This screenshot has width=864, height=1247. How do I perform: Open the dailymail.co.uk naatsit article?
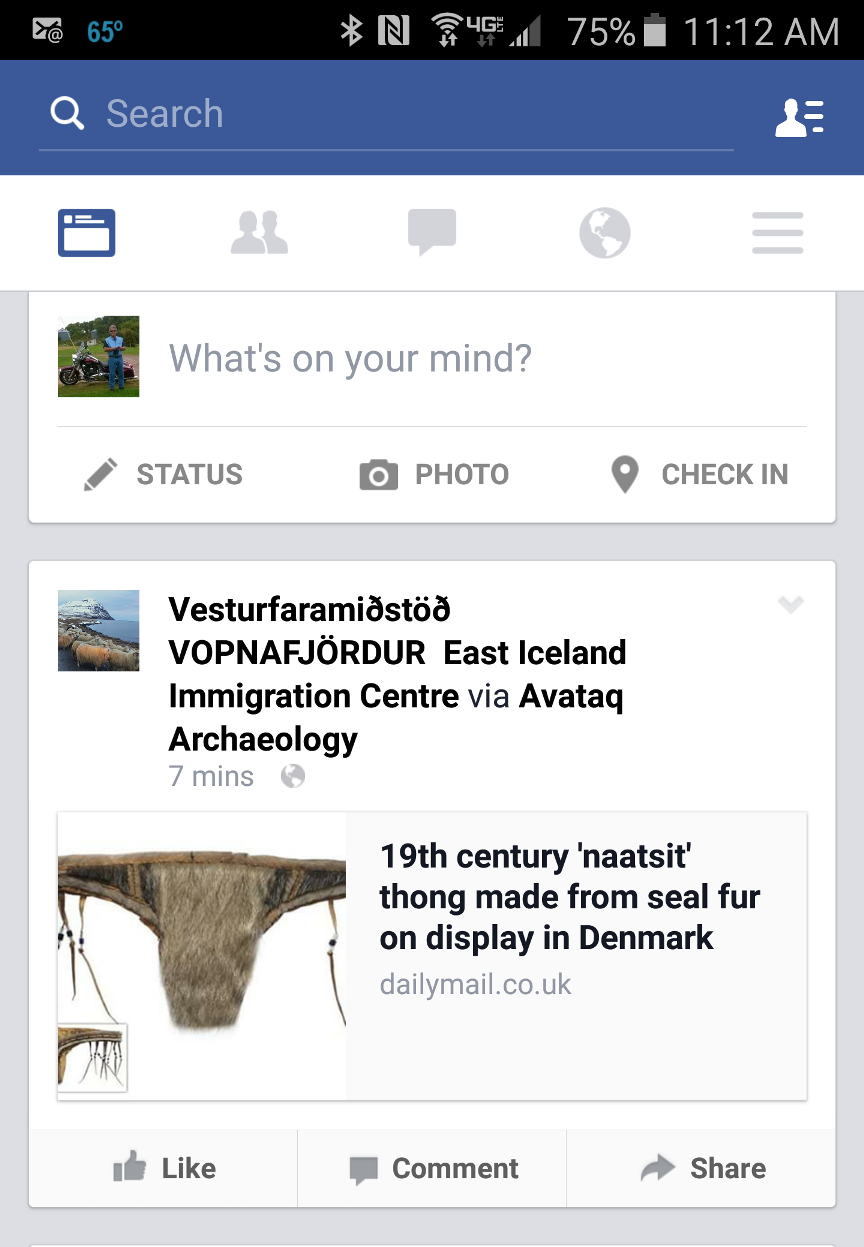570,897
